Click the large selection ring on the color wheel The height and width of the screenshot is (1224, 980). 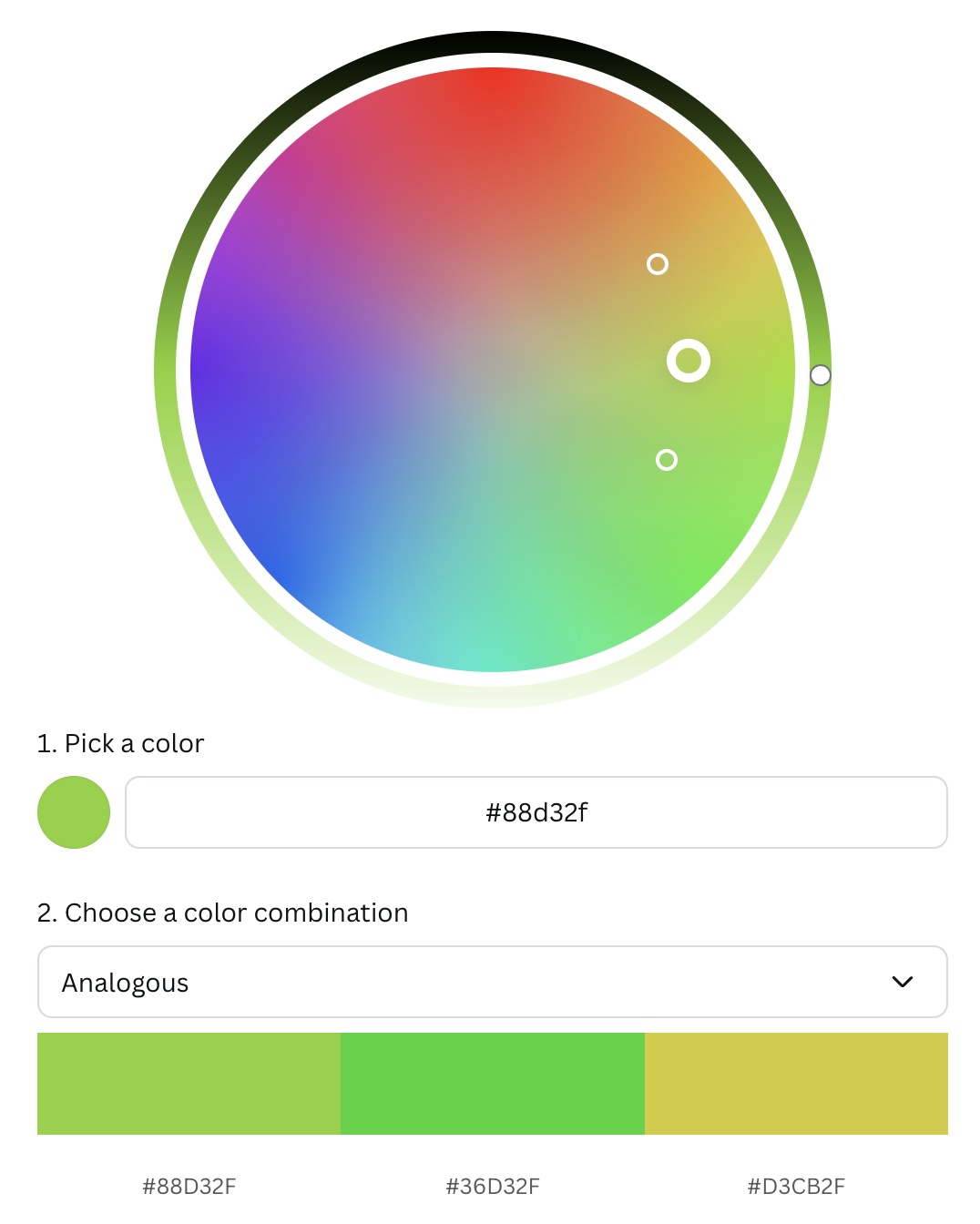click(x=688, y=362)
